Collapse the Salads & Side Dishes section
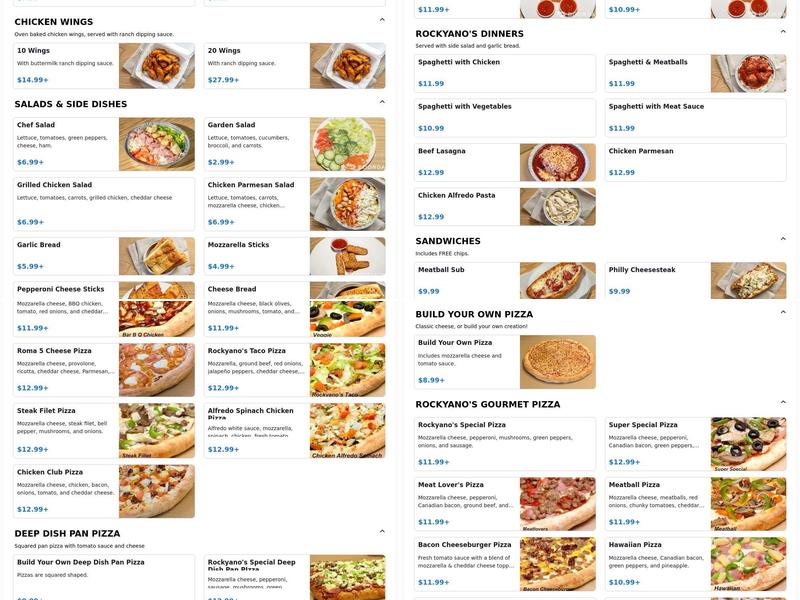Viewport: 800px width, 600px height. coord(382,102)
